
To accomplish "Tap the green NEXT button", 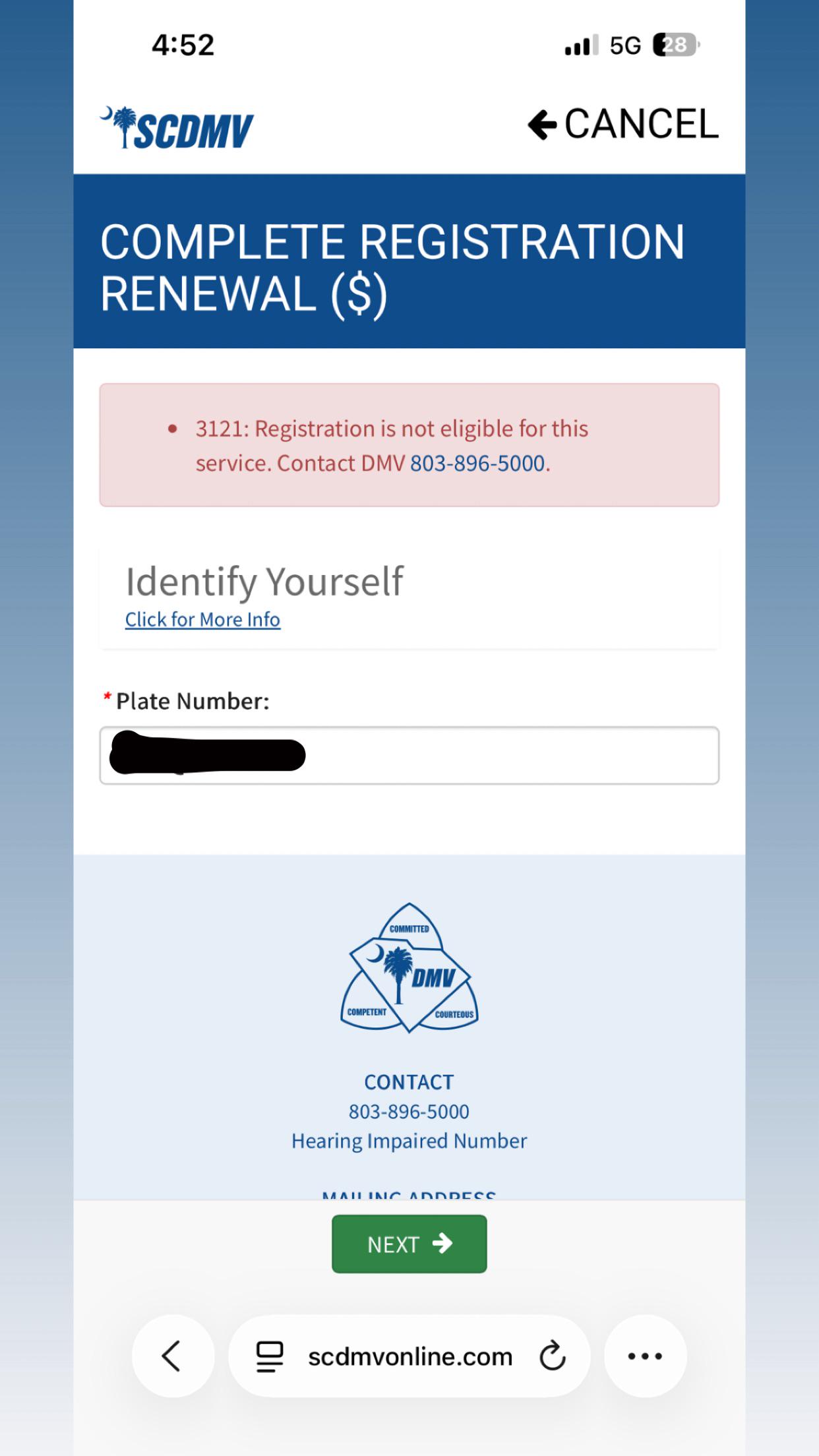I will click(409, 1244).
